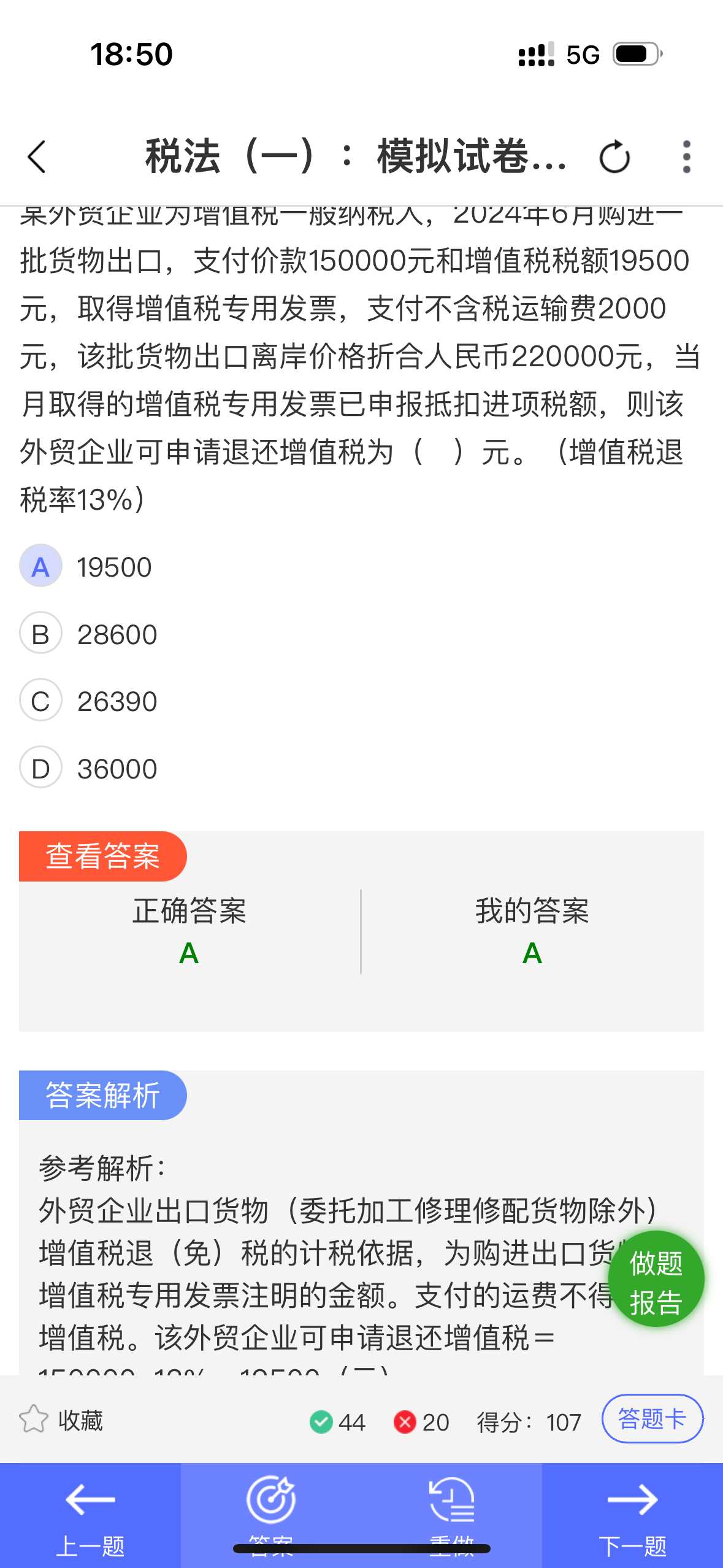Go to next question 下一题
The width and height of the screenshot is (723, 1568).
click(x=632, y=1515)
